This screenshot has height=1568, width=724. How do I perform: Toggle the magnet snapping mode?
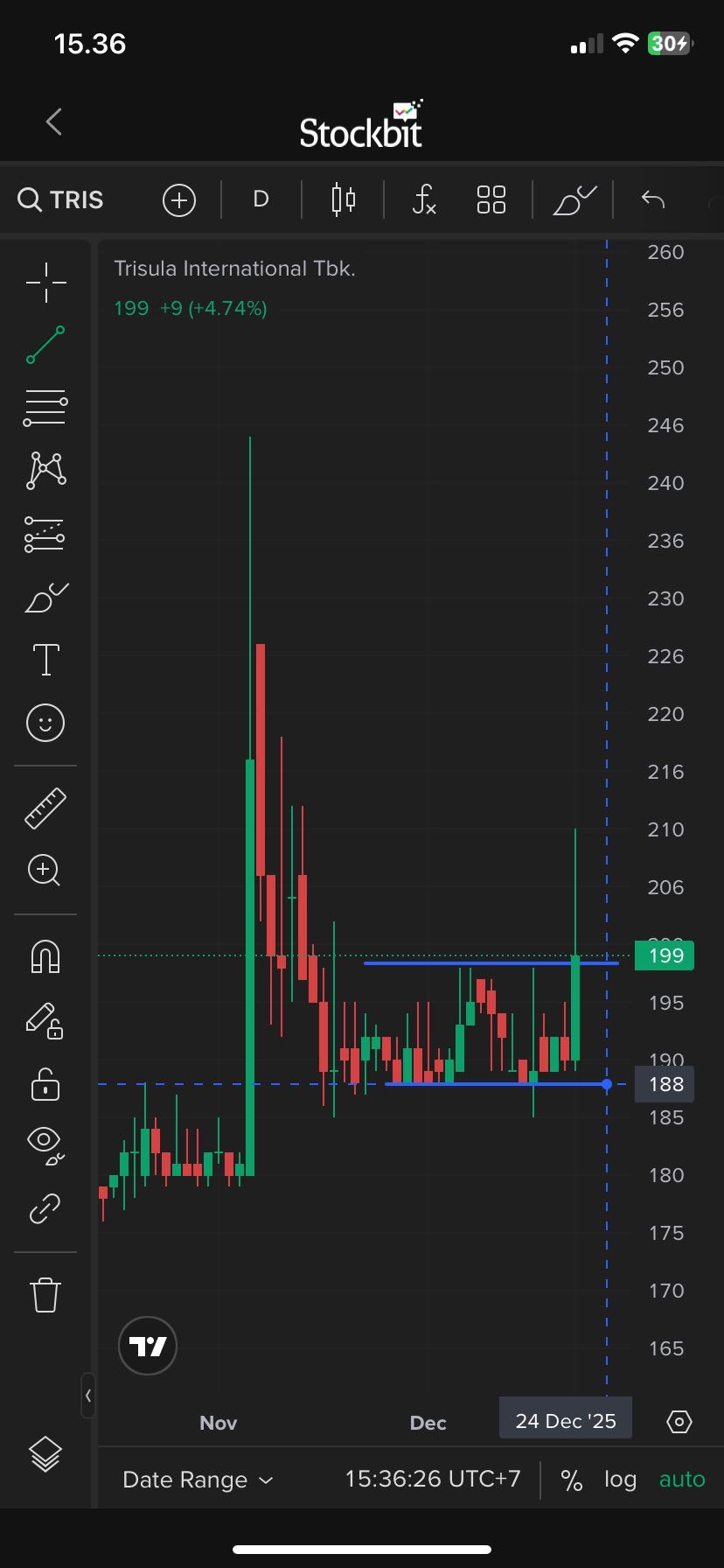[45, 955]
